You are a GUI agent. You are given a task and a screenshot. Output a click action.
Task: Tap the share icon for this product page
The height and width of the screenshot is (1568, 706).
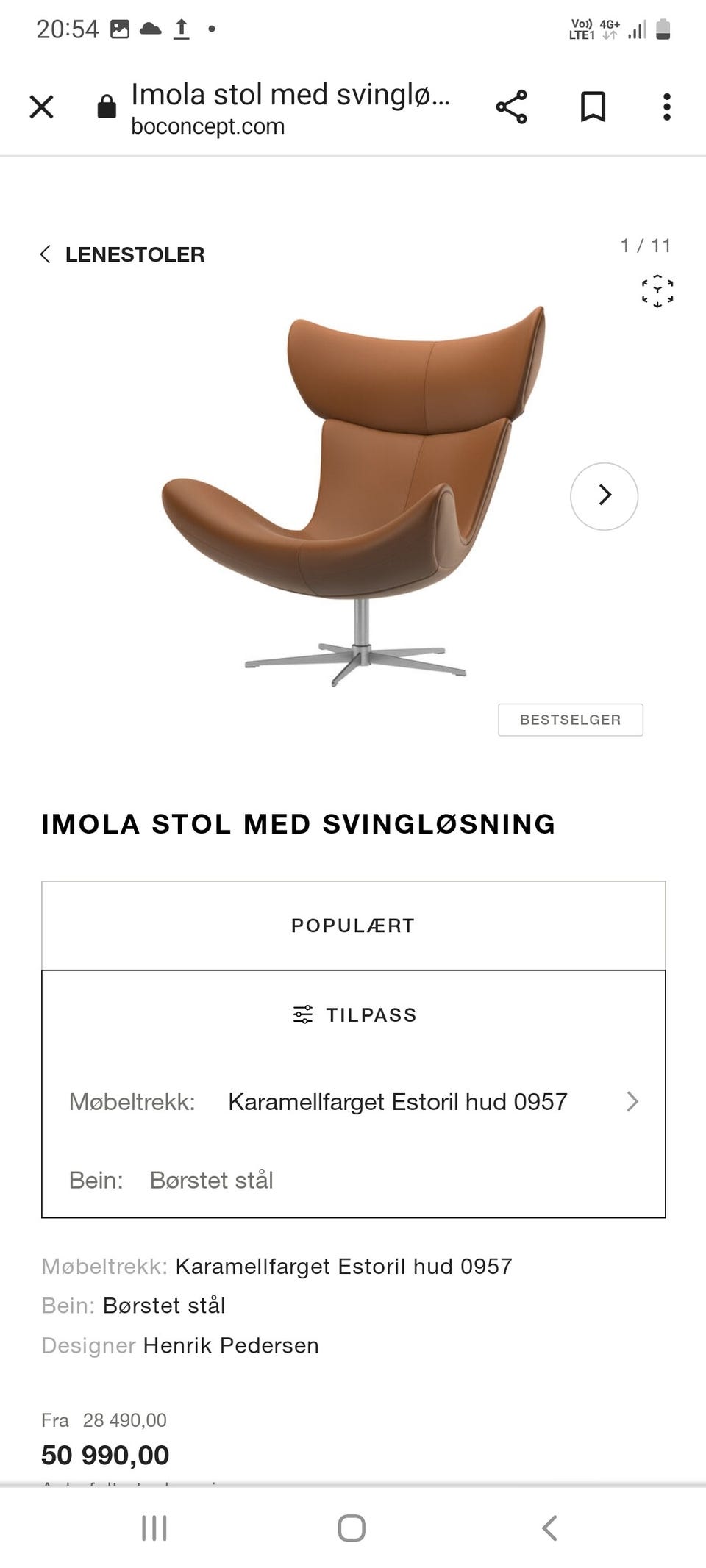(513, 106)
